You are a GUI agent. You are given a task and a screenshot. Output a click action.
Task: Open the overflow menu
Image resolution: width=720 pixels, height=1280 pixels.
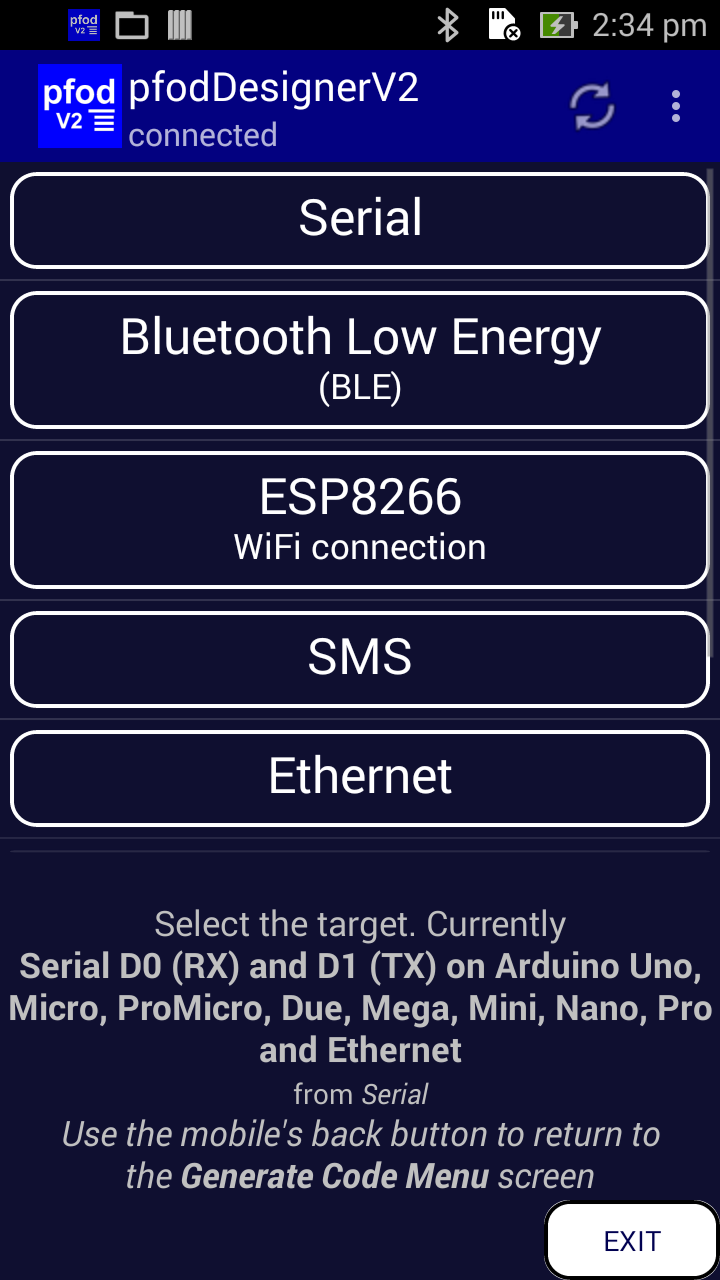[676, 106]
